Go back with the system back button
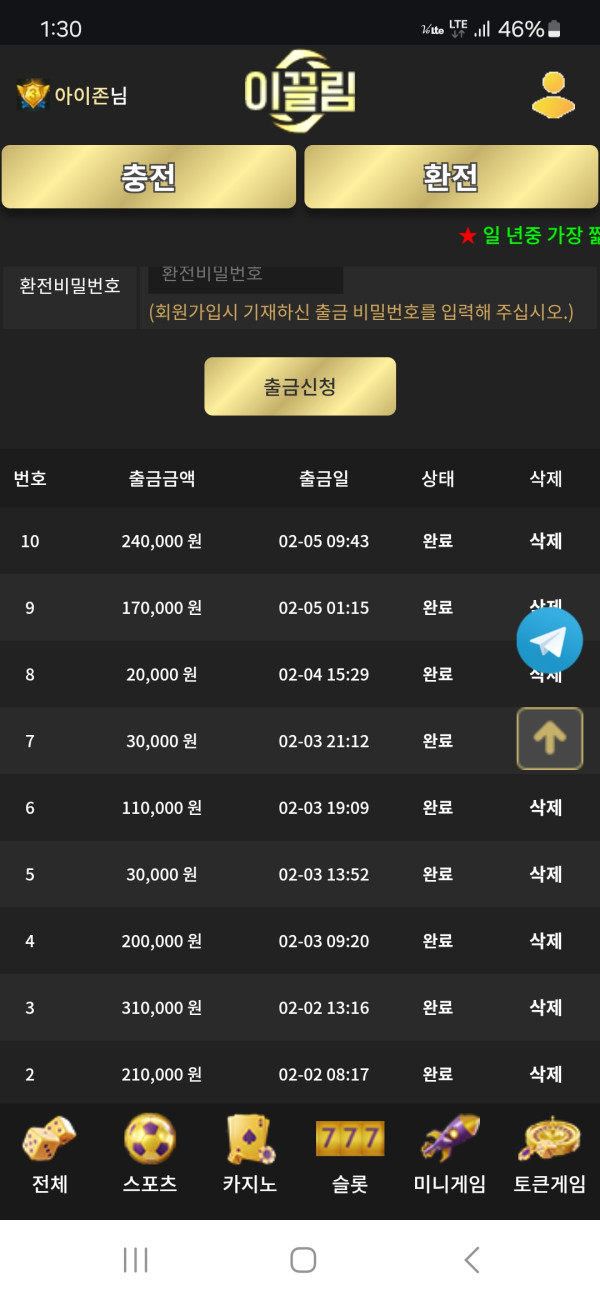The width and height of the screenshot is (600, 1300). [x=472, y=1260]
